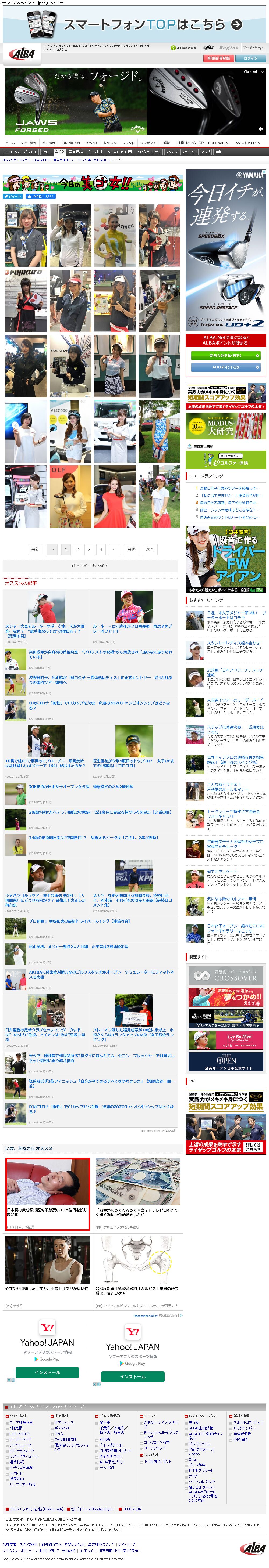Jump to the 最後 page
Viewport: 269px width, 1568px height.
click(x=131, y=549)
